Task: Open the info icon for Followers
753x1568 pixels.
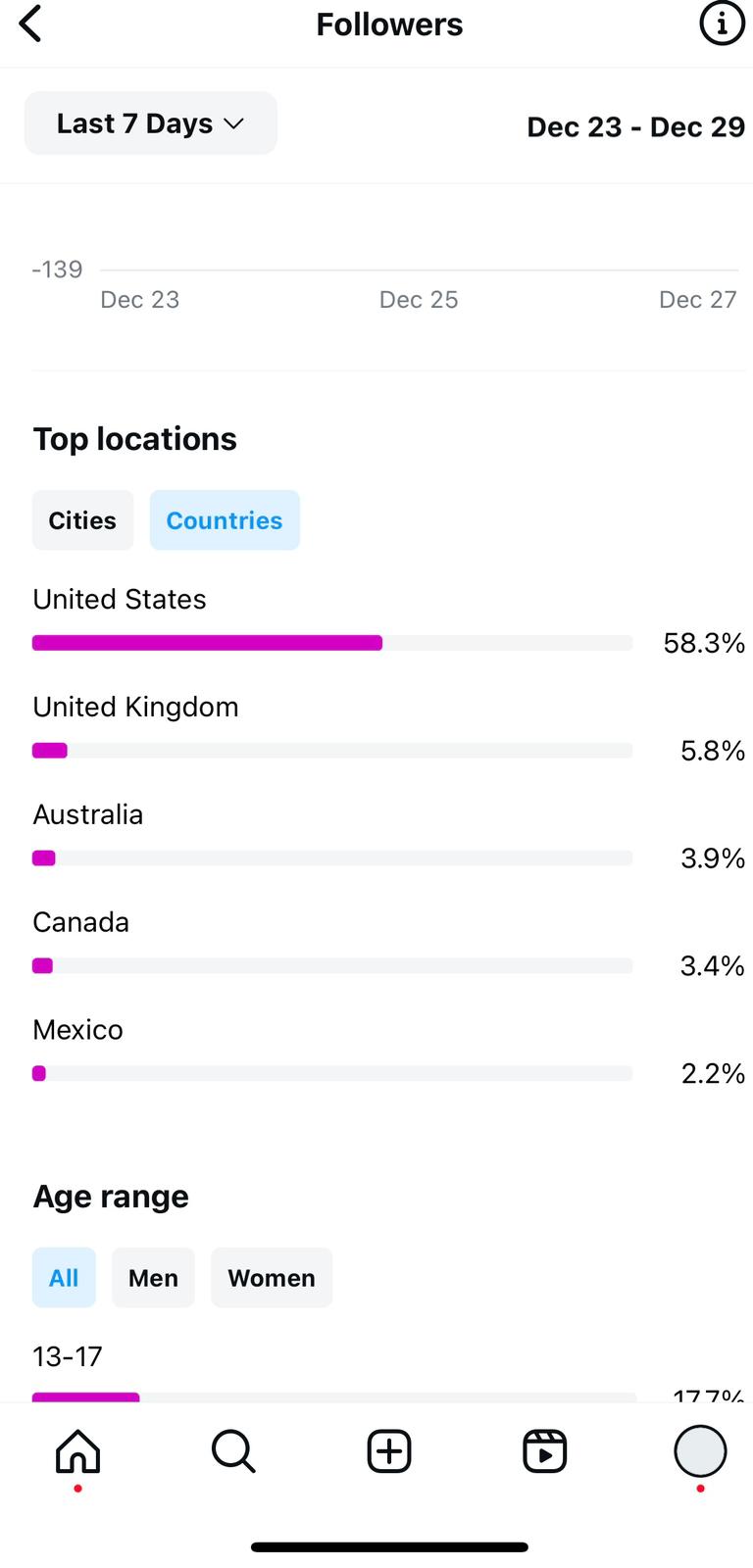Action: pos(722,24)
